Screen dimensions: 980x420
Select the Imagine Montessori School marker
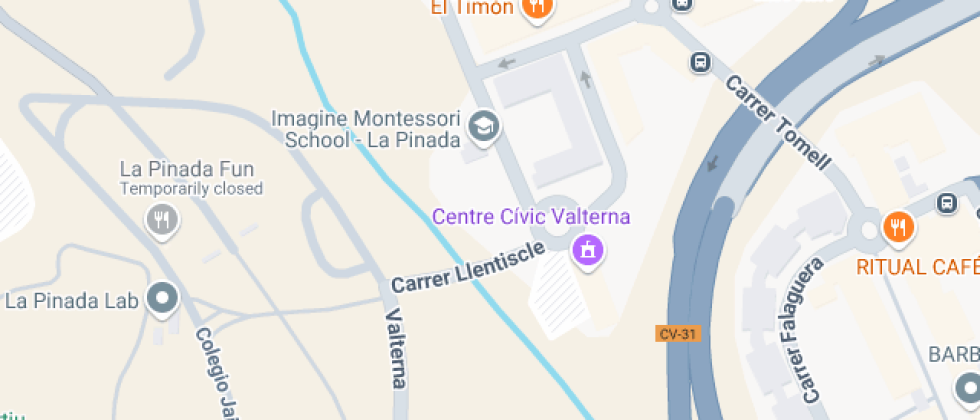point(485,128)
